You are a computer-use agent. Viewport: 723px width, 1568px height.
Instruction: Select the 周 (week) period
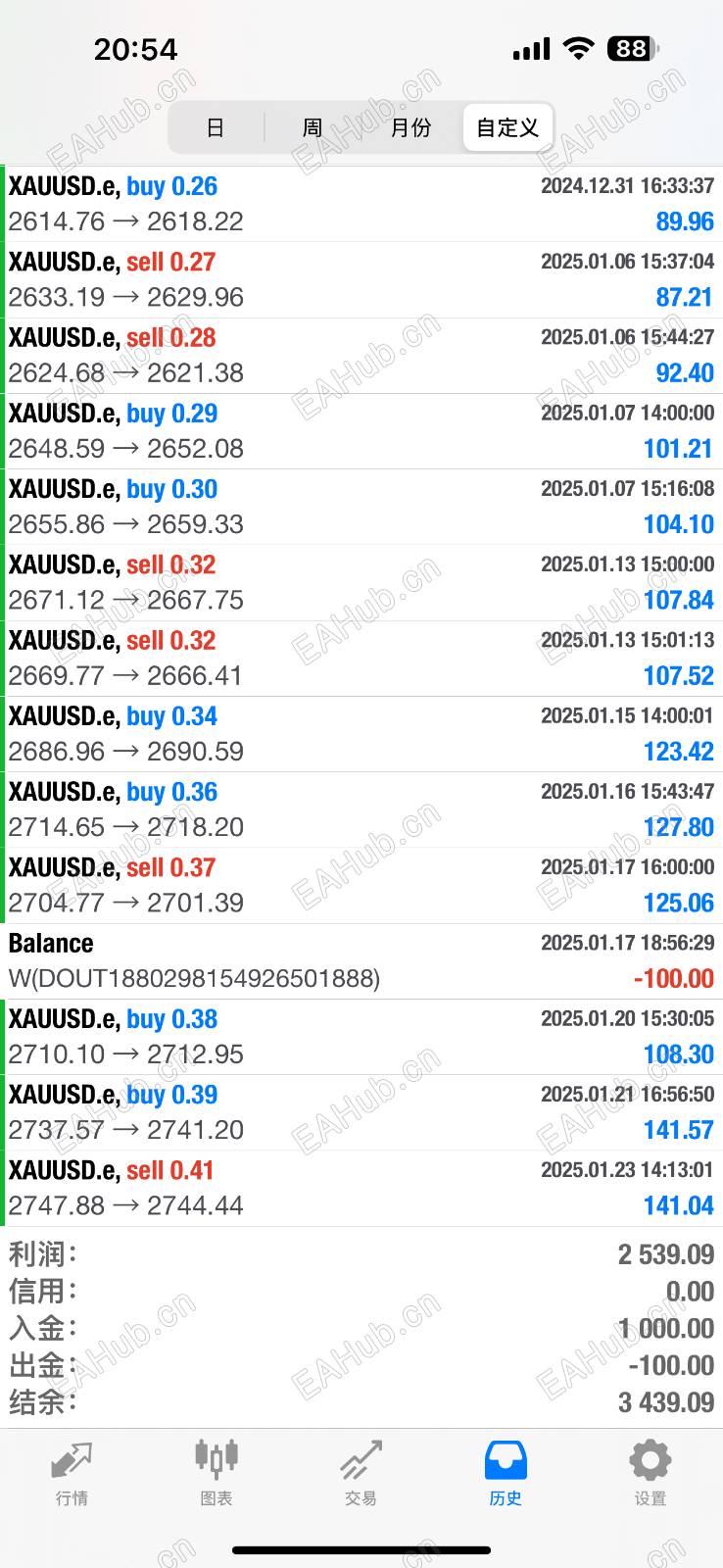[x=313, y=127]
